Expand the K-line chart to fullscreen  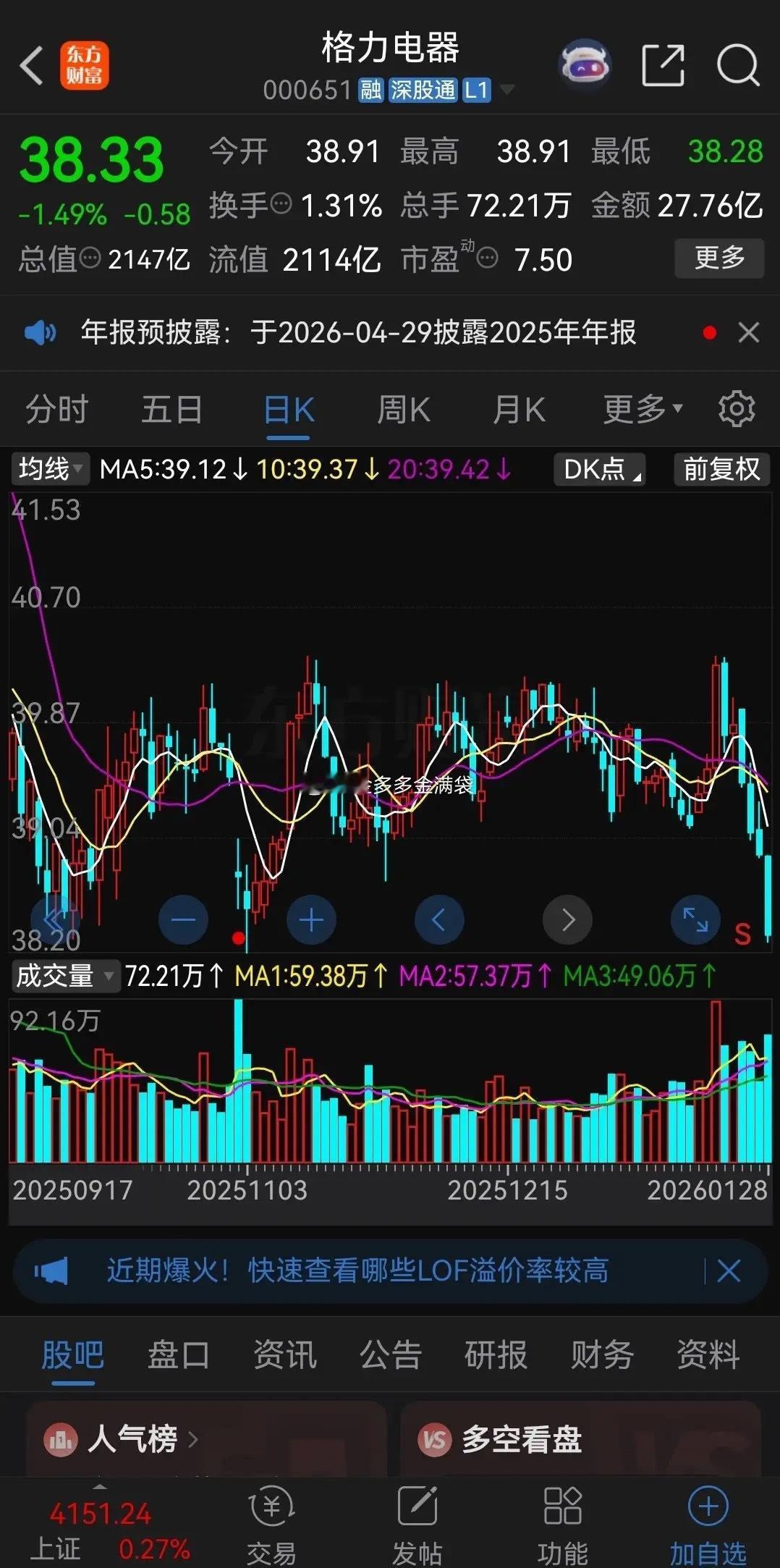[x=694, y=919]
